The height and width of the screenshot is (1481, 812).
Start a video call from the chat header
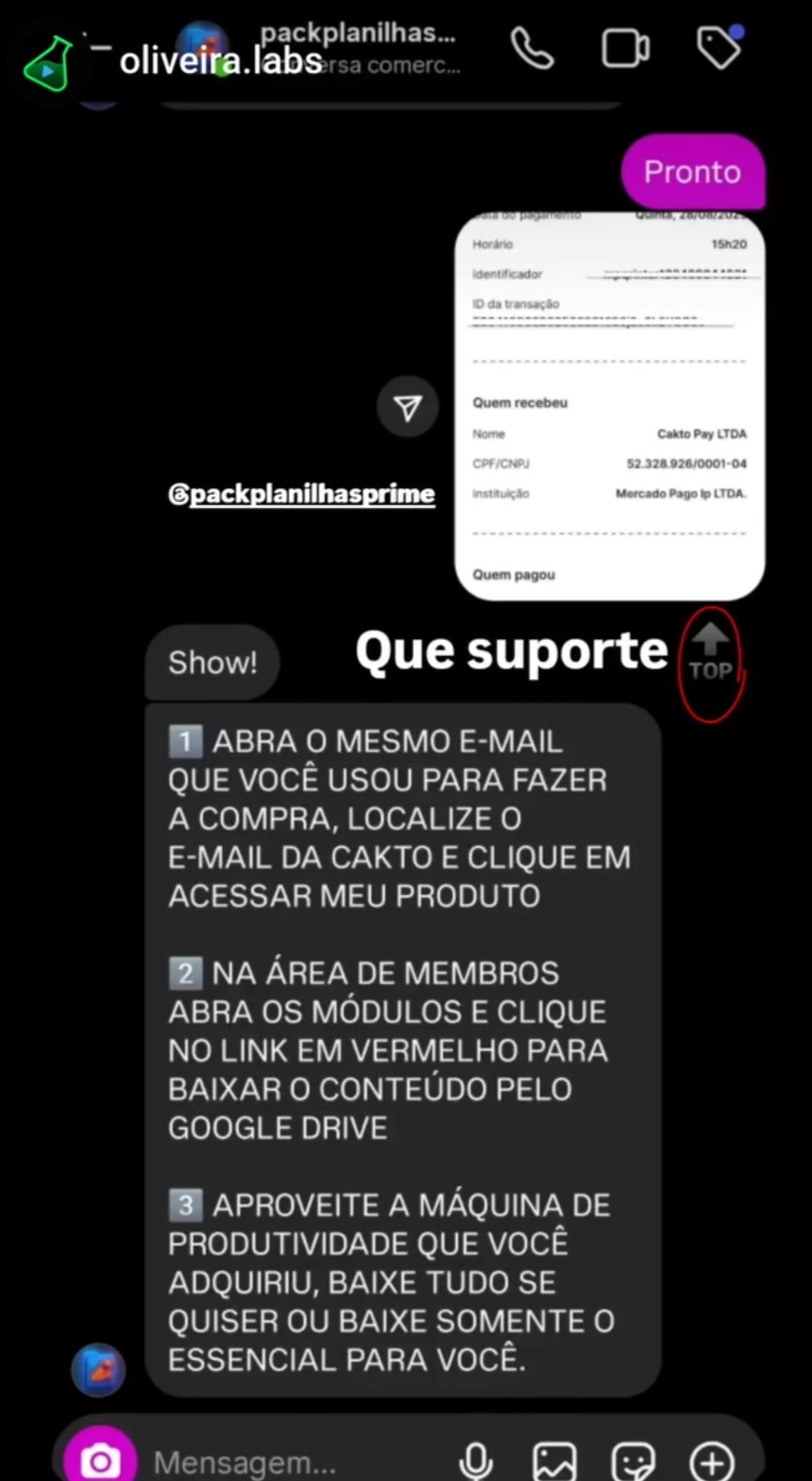(x=625, y=46)
